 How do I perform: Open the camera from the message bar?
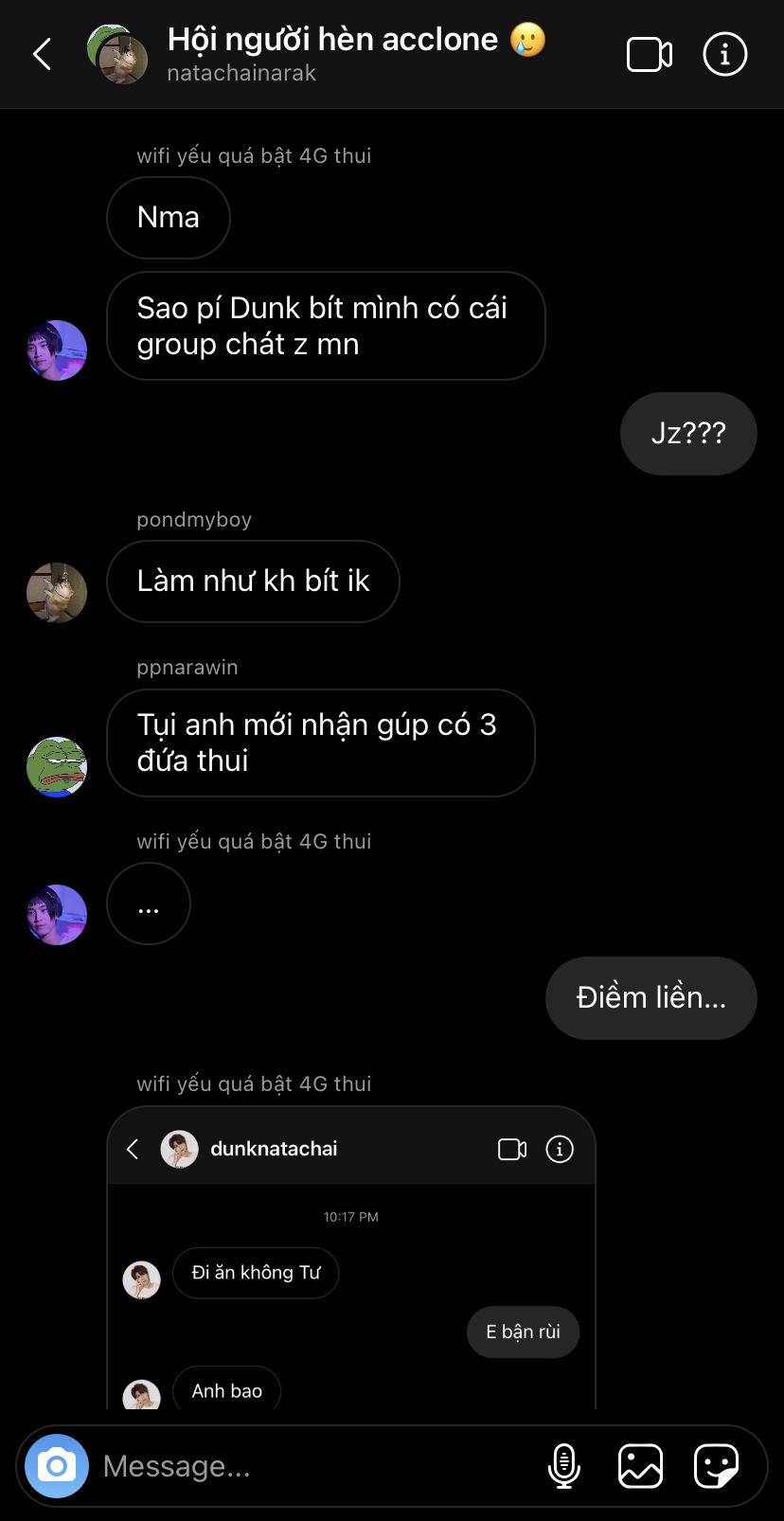pos(57,1466)
